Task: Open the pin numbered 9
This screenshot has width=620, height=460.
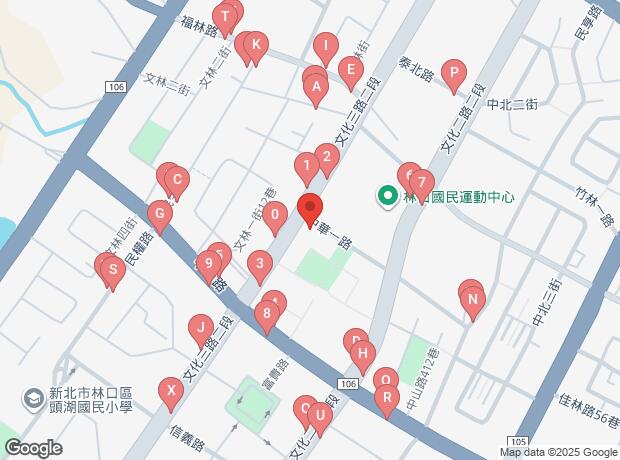Action: click(208, 265)
